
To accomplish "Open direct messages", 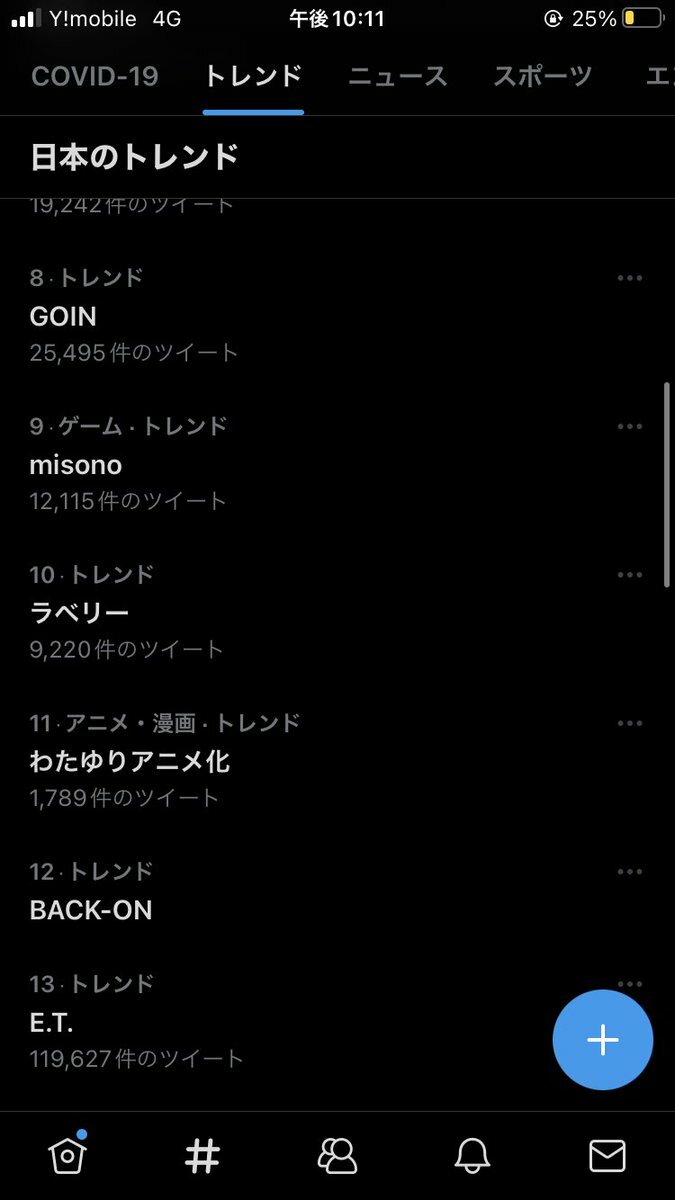I will tap(607, 1156).
